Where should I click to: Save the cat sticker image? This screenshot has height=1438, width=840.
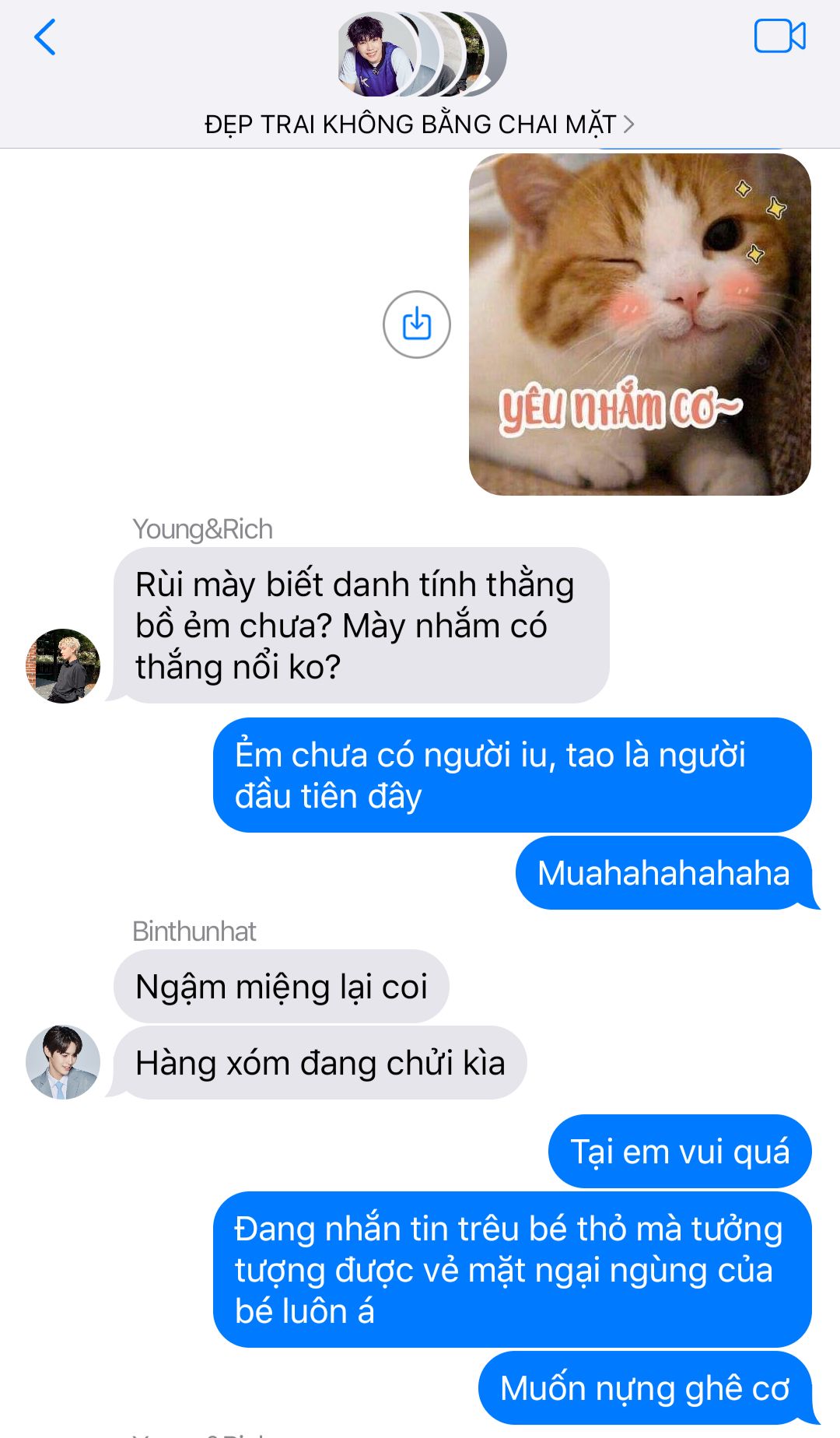tap(417, 324)
